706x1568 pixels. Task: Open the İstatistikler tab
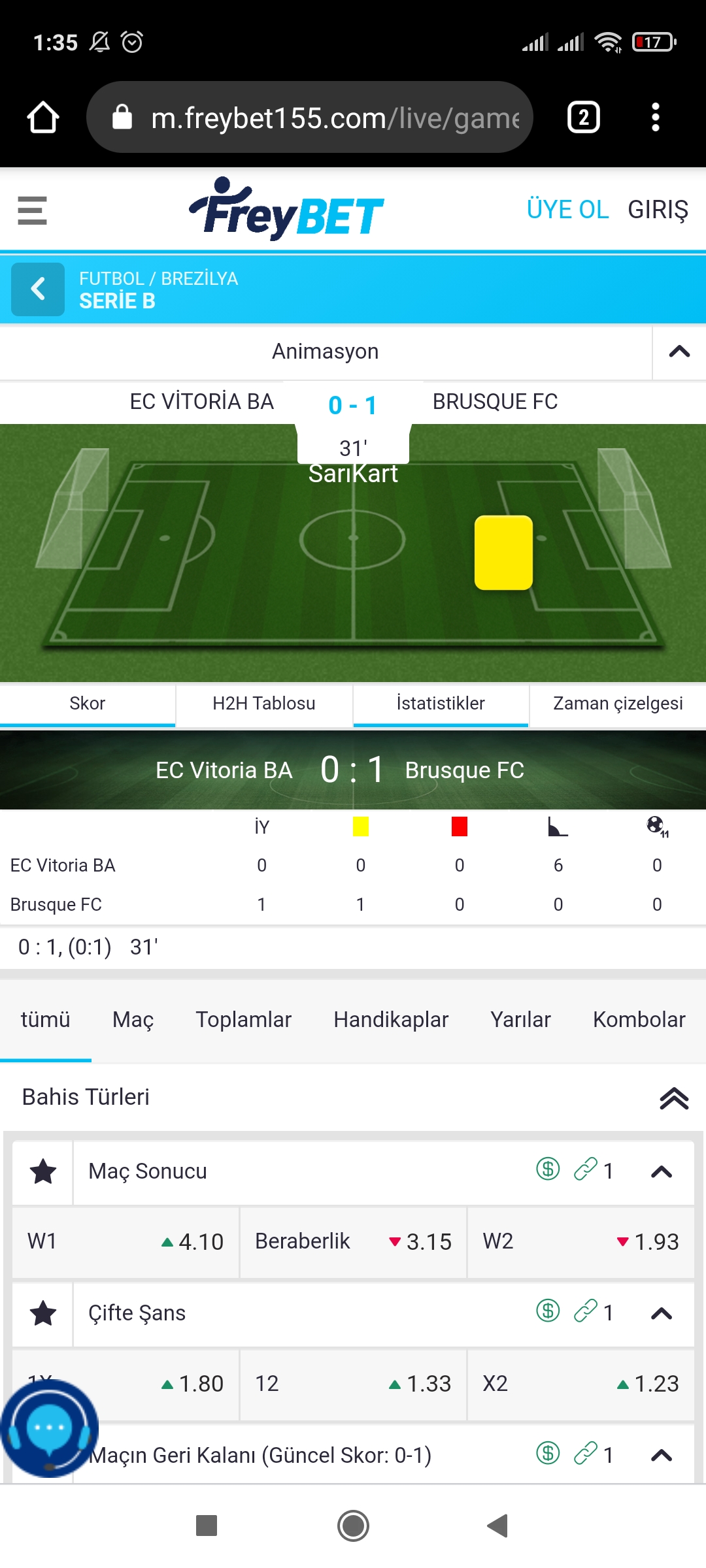441,703
